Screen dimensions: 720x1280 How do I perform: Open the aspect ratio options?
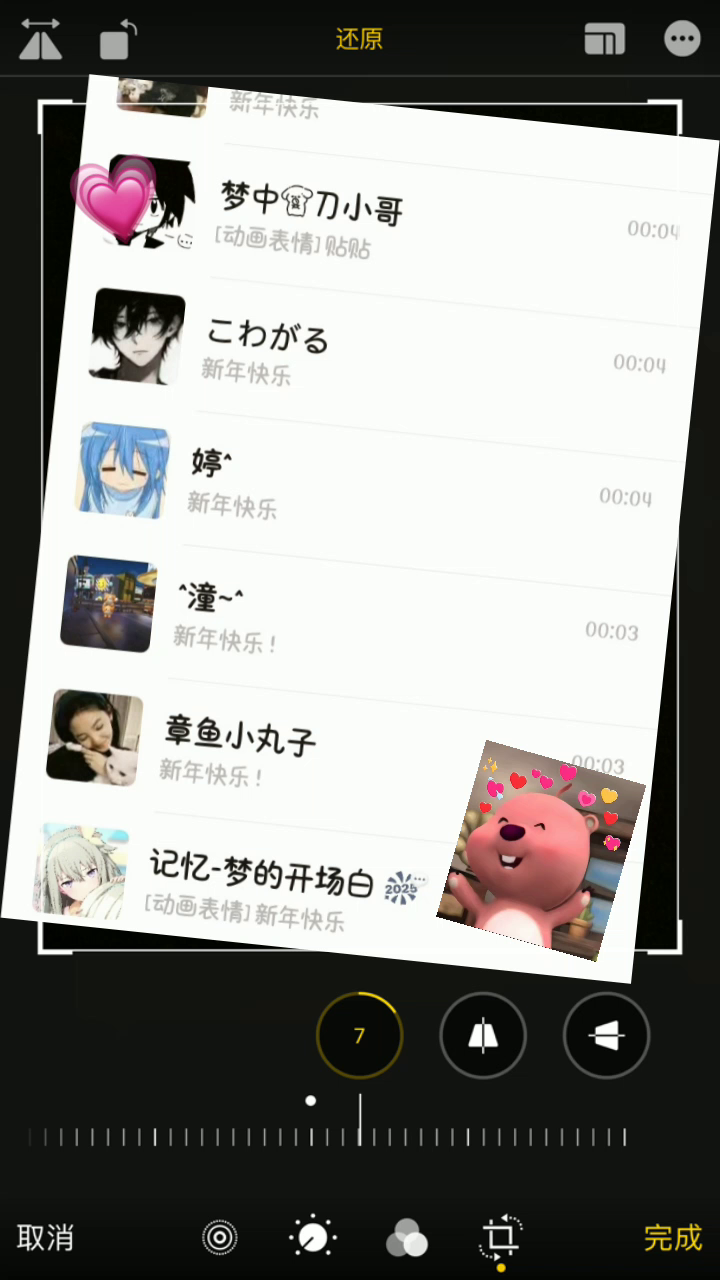point(604,39)
